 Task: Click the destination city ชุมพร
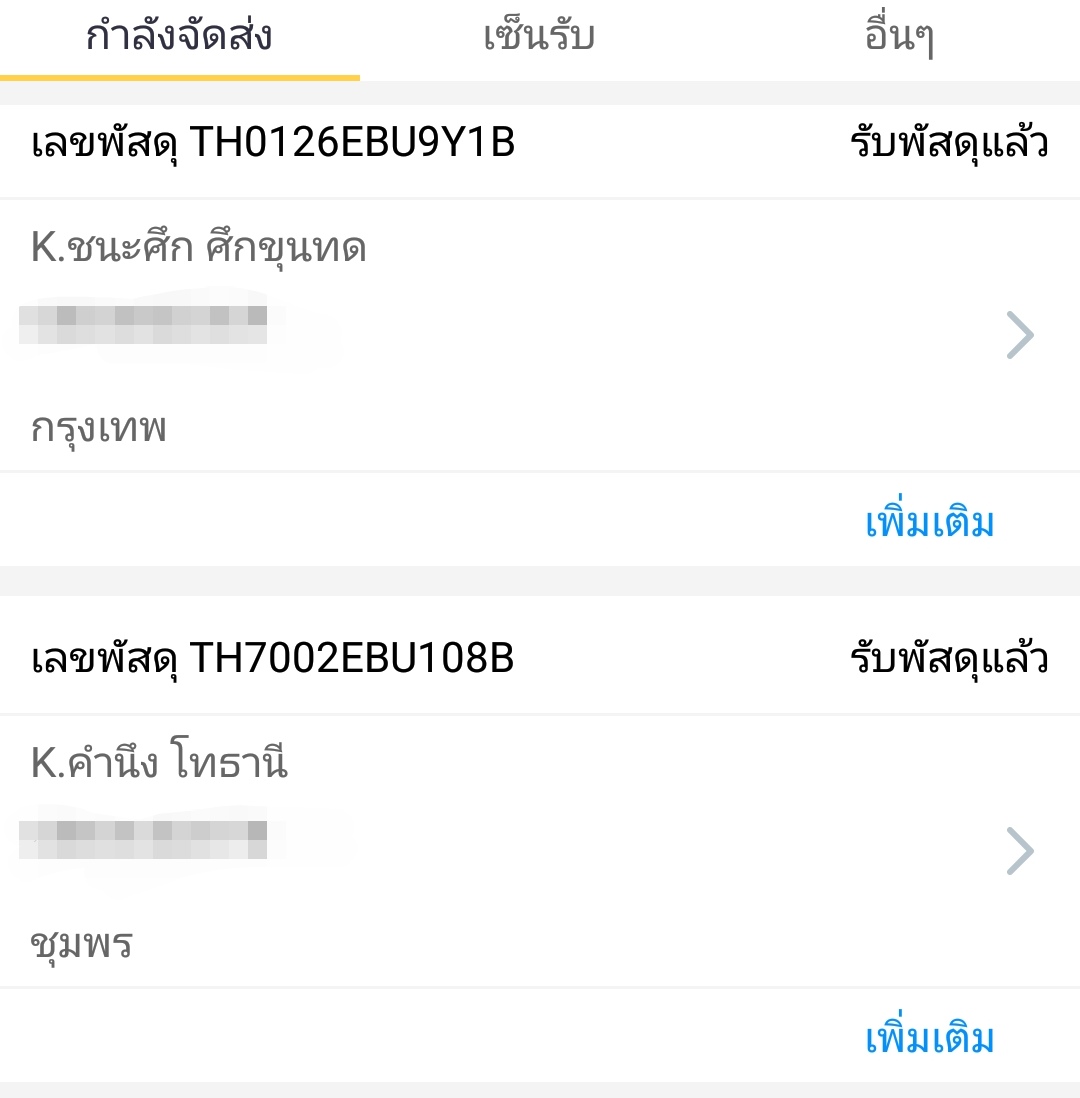click(78, 944)
